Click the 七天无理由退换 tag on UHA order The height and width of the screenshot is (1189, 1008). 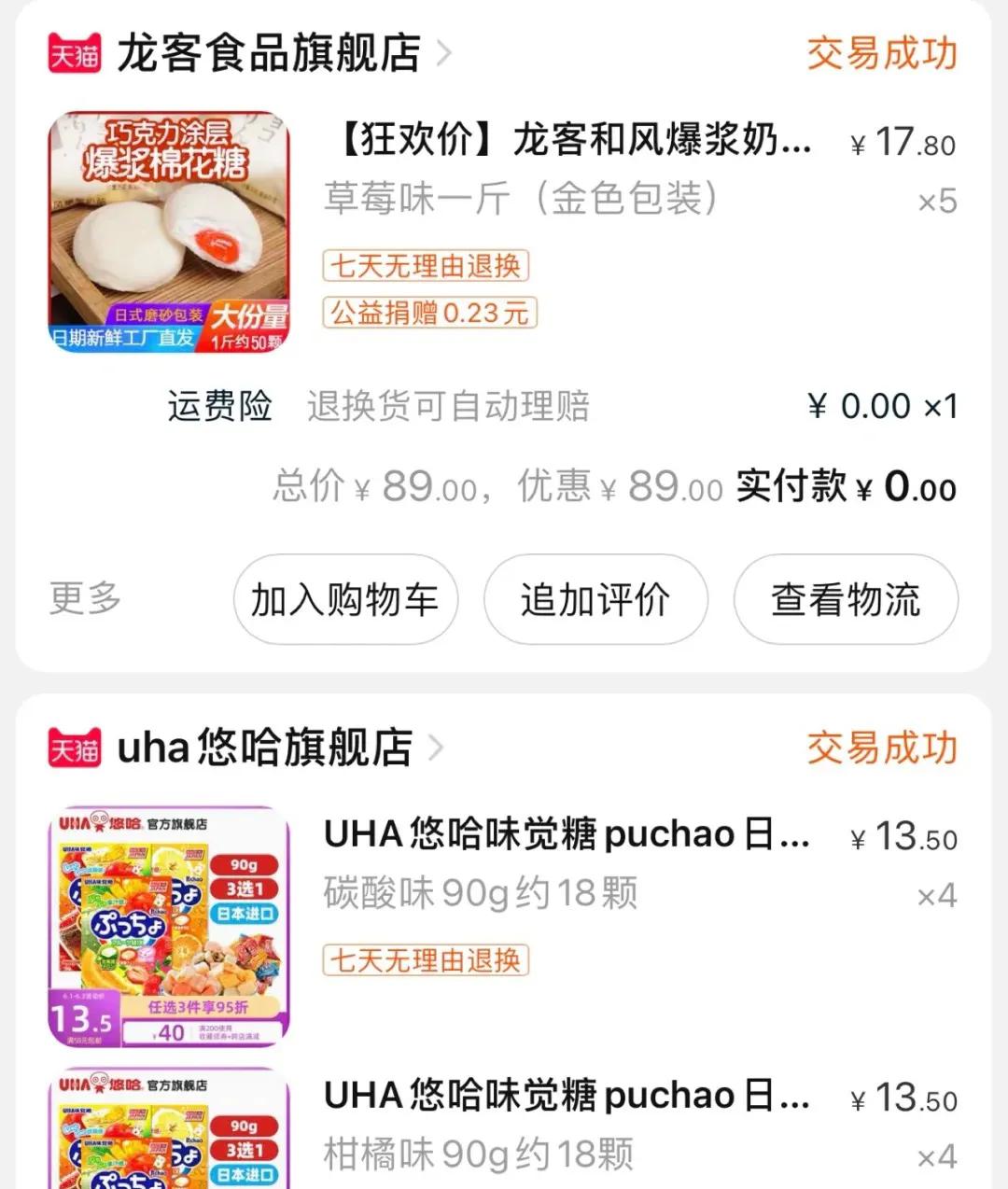[x=427, y=959]
